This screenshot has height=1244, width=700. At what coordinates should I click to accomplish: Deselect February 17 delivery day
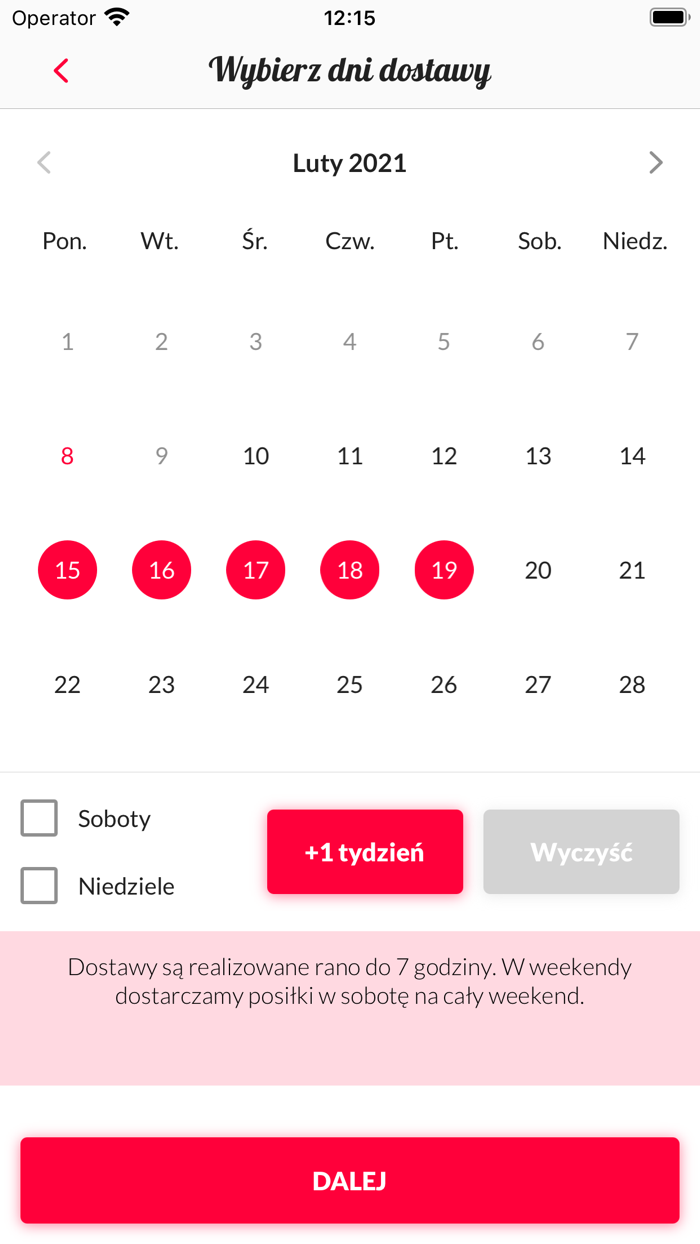(x=256, y=570)
